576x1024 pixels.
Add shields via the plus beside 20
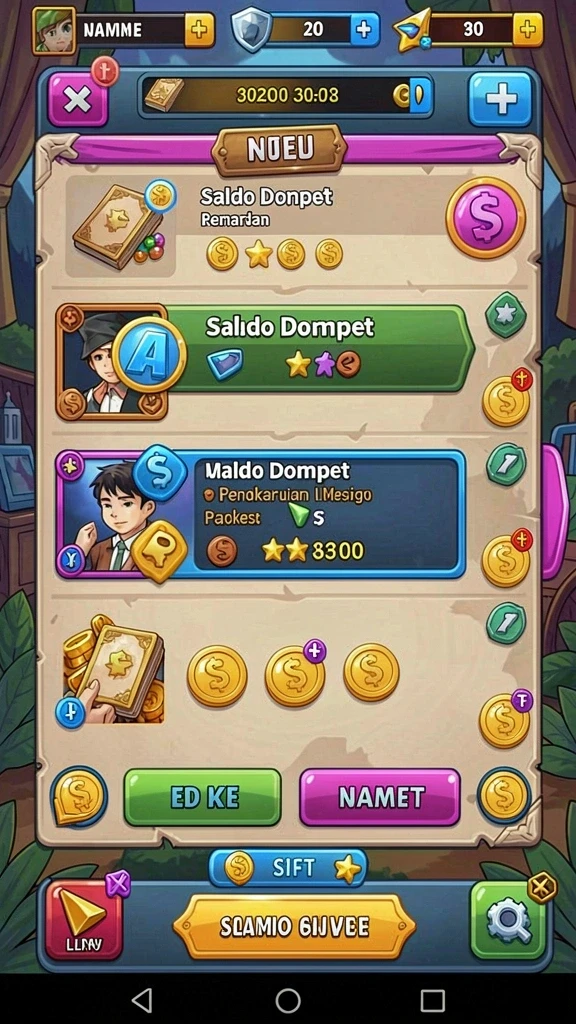[364, 29]
